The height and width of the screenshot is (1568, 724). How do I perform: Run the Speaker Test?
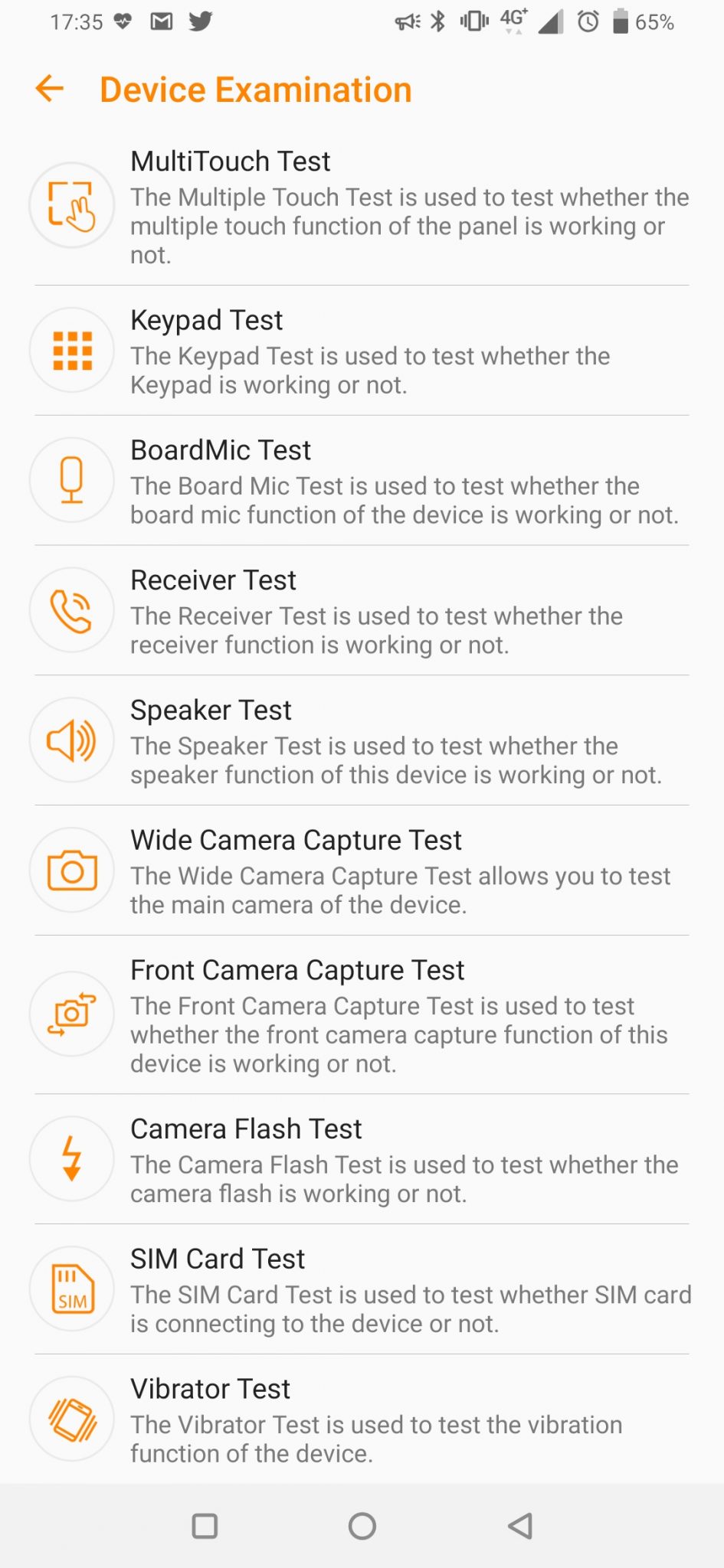(362, 740)
